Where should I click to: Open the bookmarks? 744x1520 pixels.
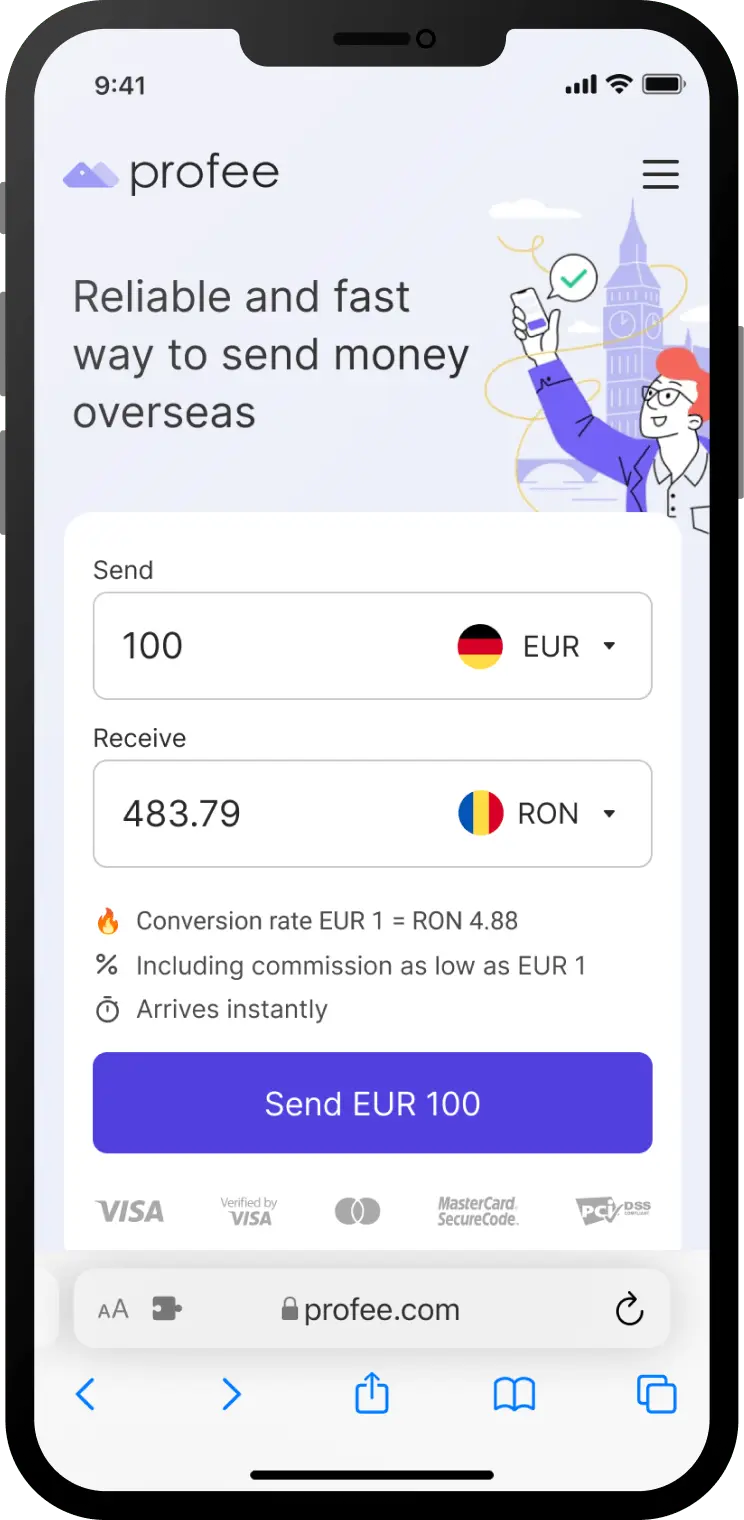[x=514, y=1394]
